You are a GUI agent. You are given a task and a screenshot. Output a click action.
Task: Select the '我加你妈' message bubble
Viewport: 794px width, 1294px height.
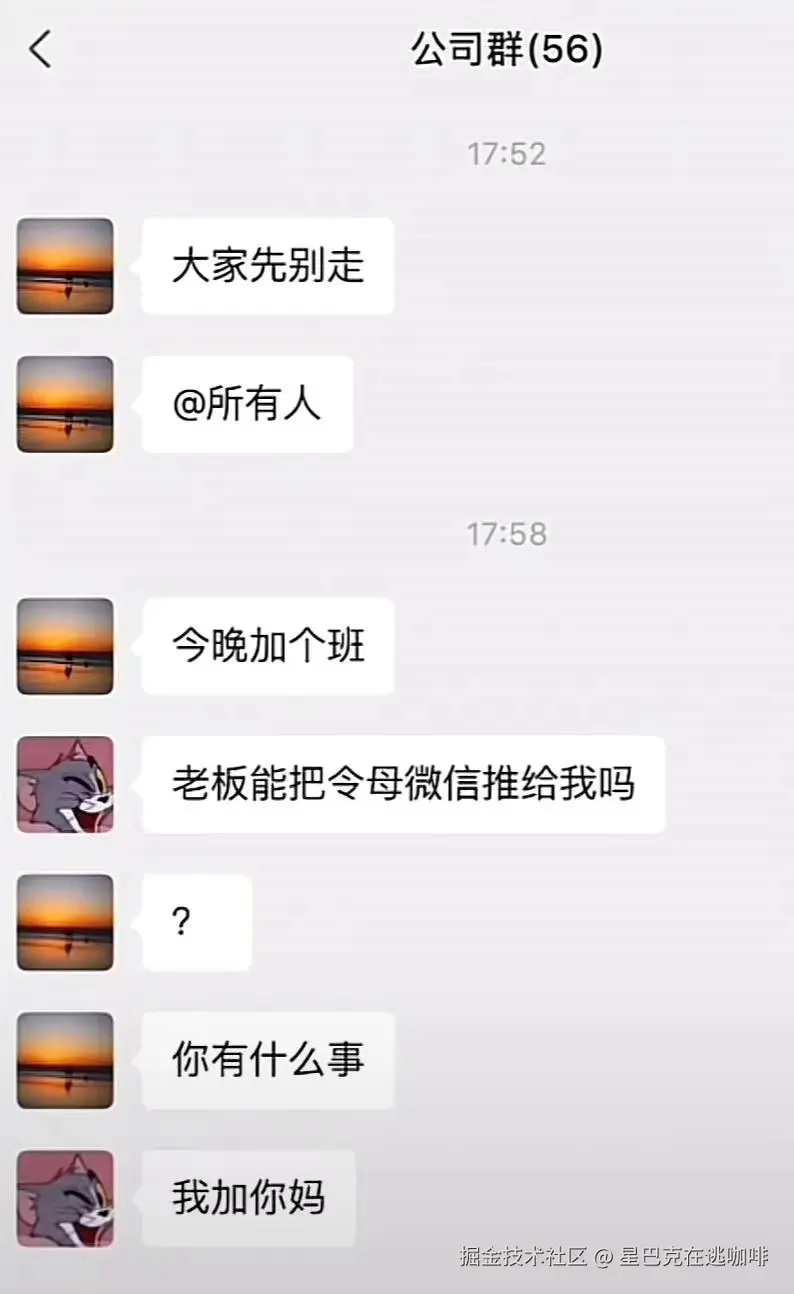click(x=249, y=1199)
